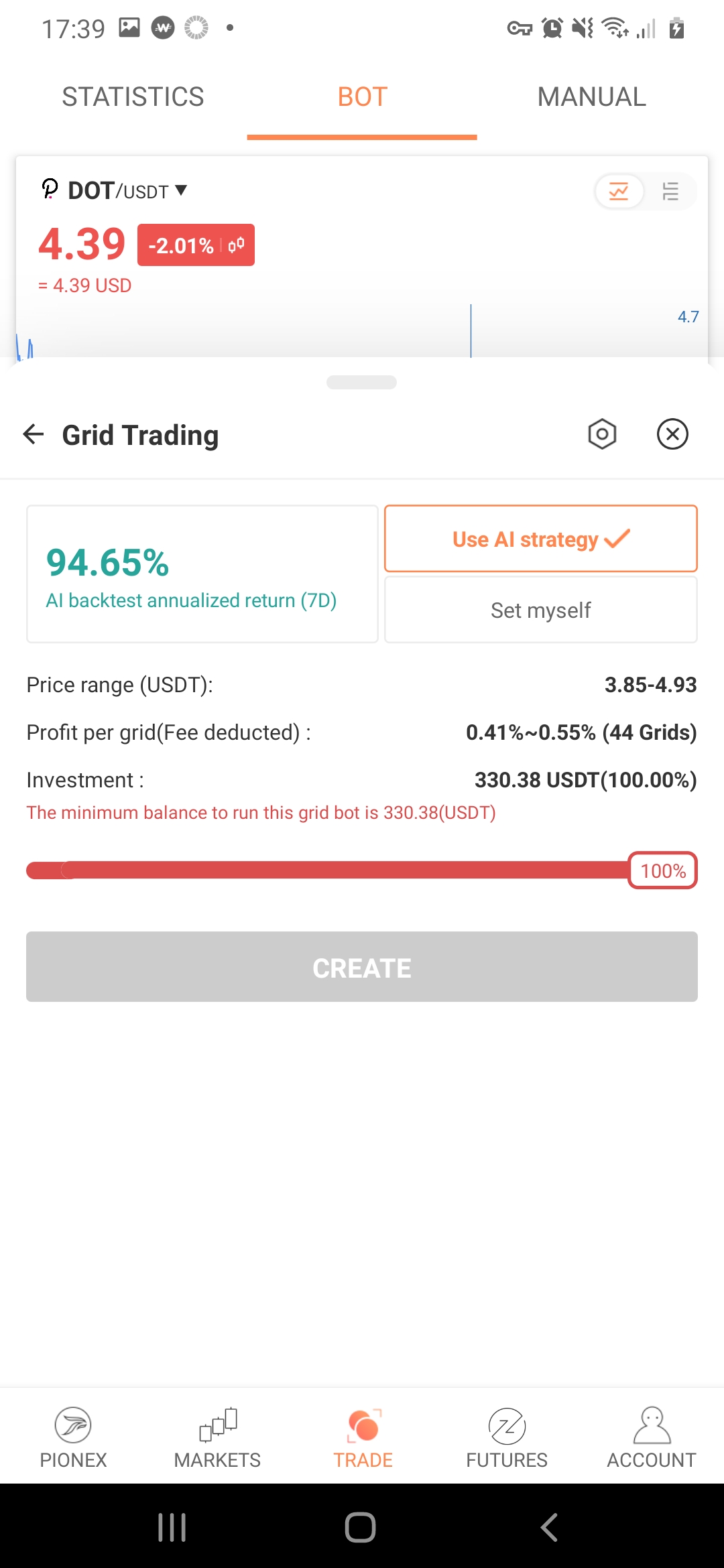This screenshot has height=1568, width=724.
Task: Open the FUTURES tab
Action: (x=507, y=1437)
